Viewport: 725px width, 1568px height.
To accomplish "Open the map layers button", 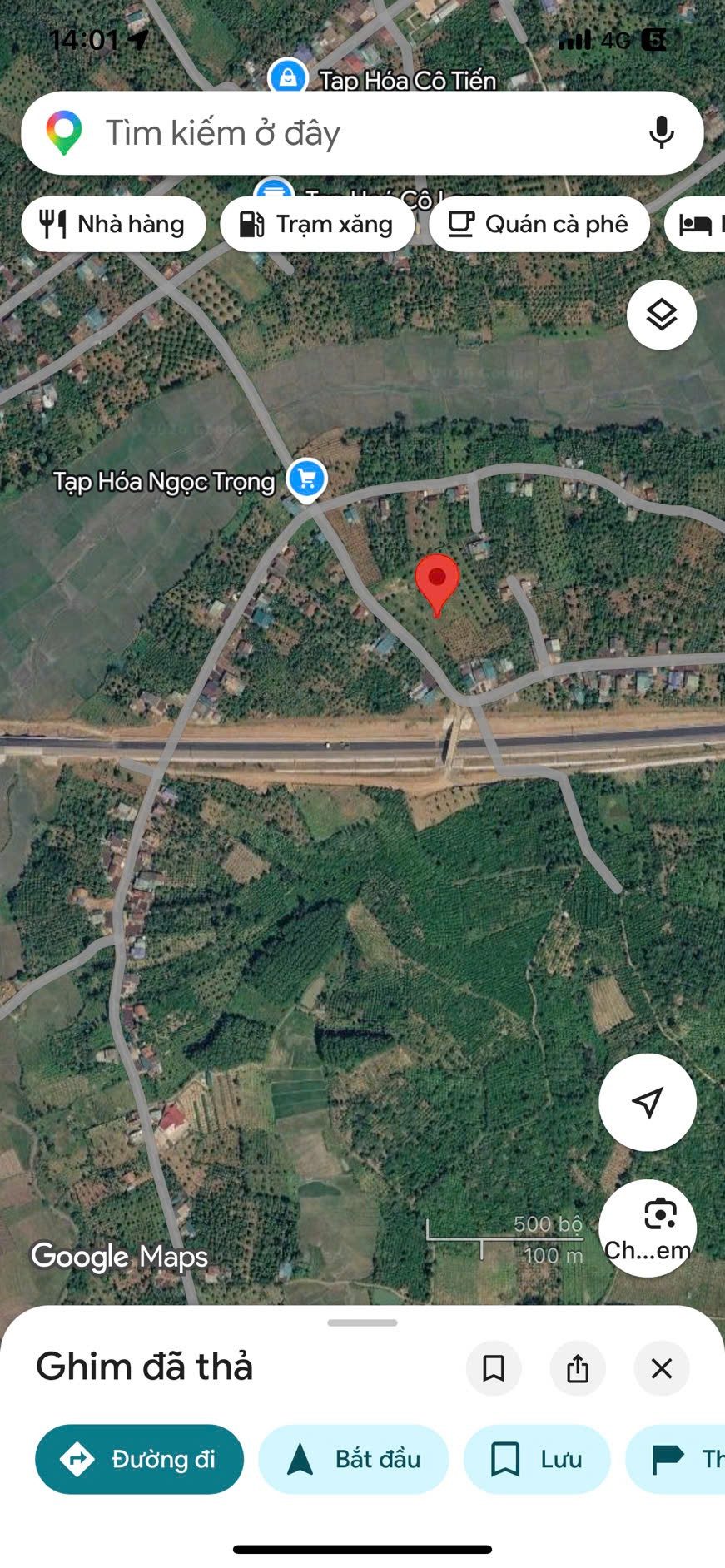I will (x=662, y=315).
